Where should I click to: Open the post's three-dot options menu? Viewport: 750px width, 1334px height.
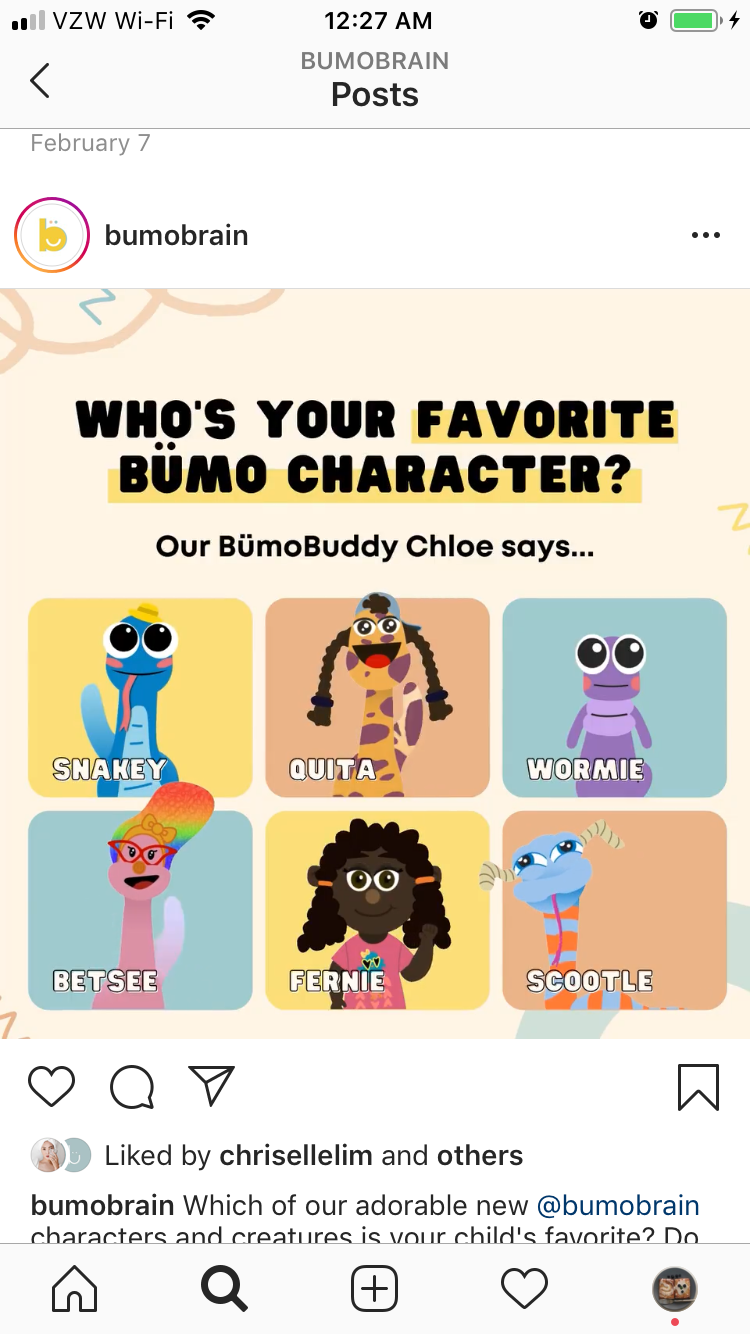click(x=705, y=236)
